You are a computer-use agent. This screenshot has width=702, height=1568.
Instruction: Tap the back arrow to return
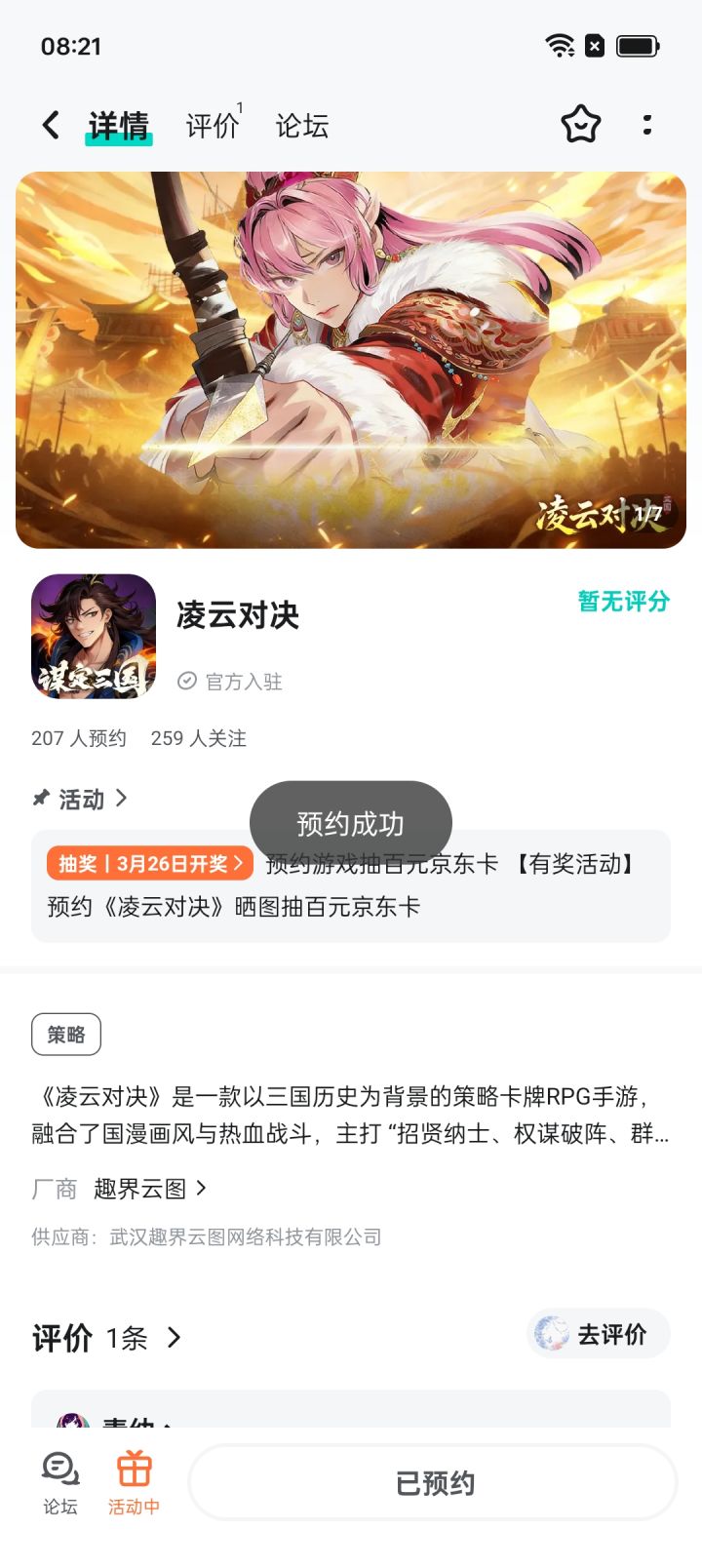(49, 125)
